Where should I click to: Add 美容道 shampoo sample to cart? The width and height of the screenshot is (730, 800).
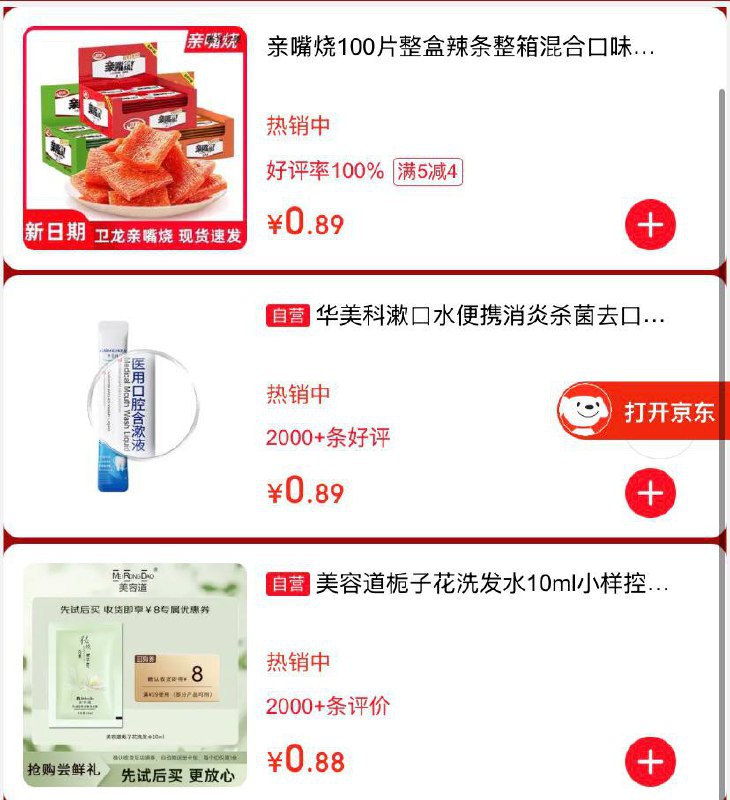click(x=650, y=763)
